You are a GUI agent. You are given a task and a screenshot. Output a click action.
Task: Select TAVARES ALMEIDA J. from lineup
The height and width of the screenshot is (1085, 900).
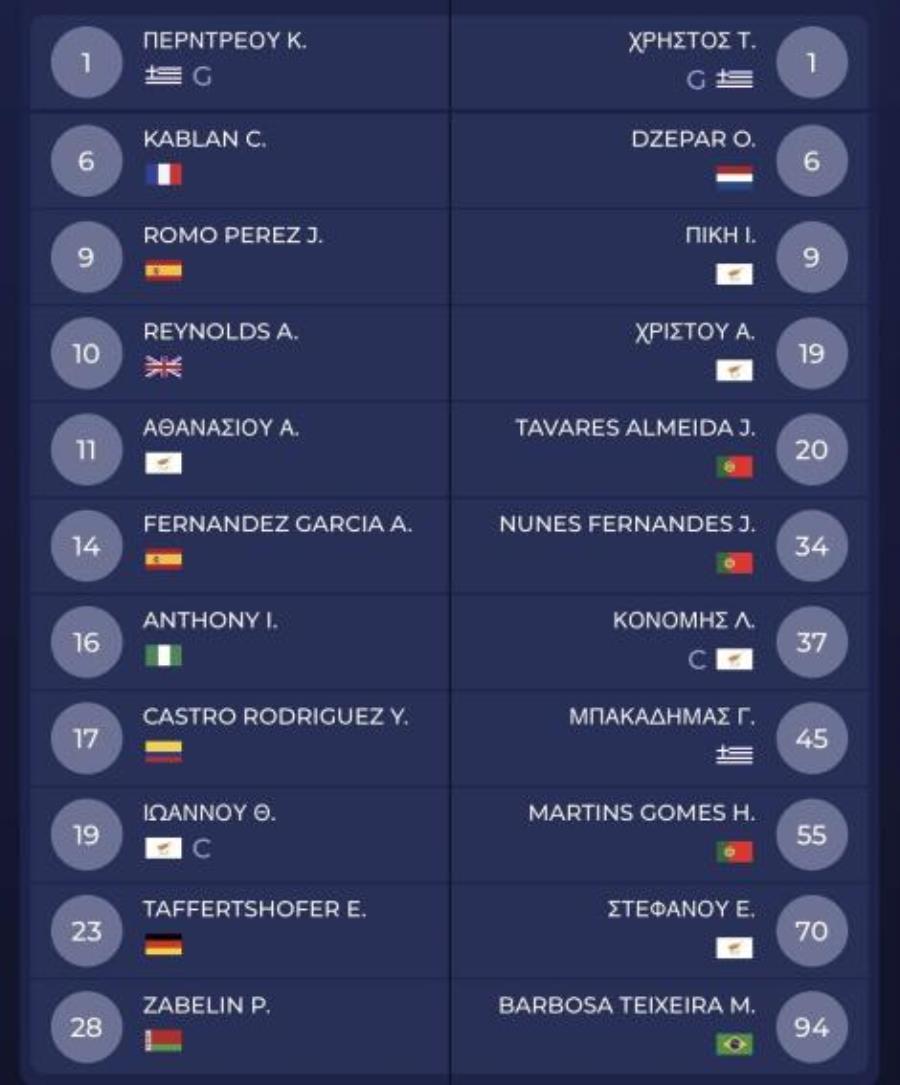click(635, 427)
